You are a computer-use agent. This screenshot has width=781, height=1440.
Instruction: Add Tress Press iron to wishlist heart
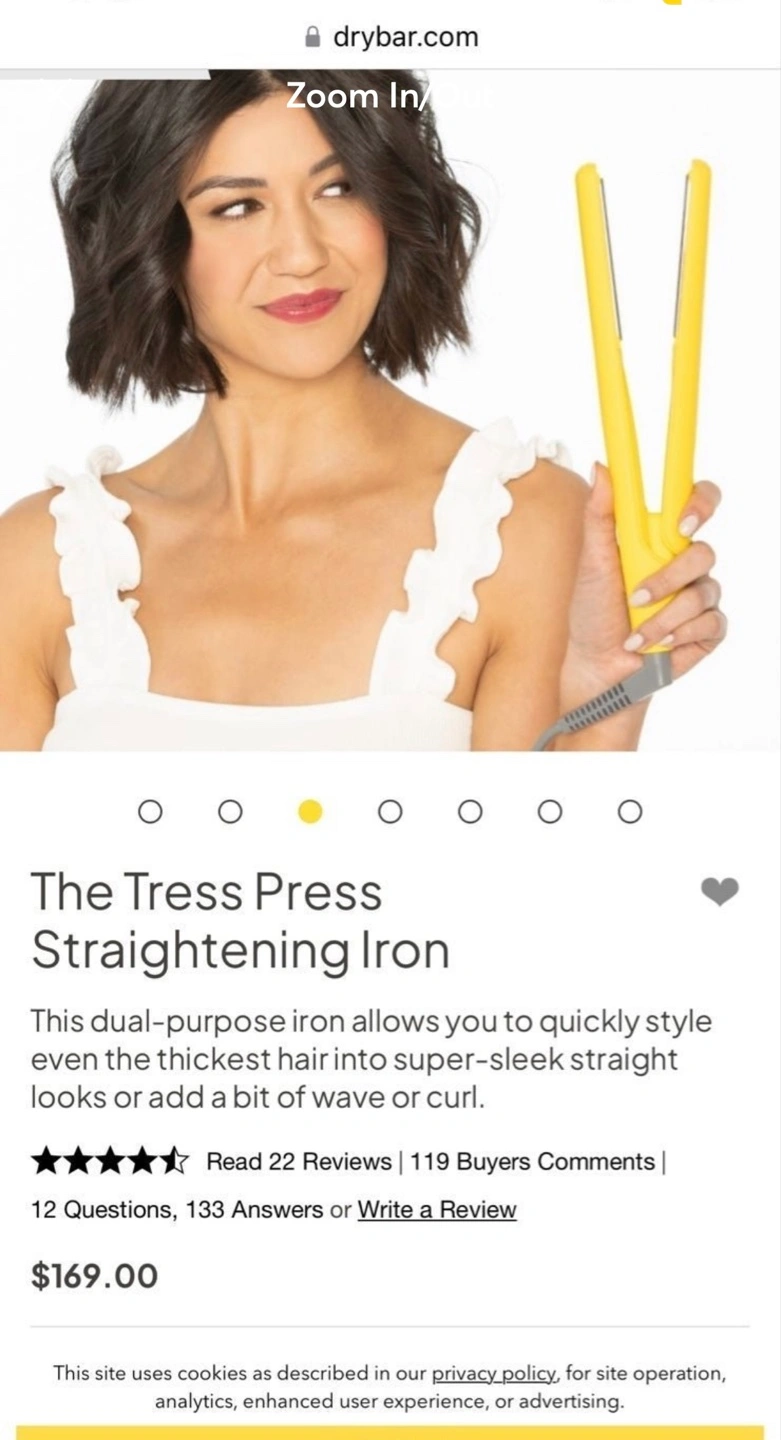point(719,891)
